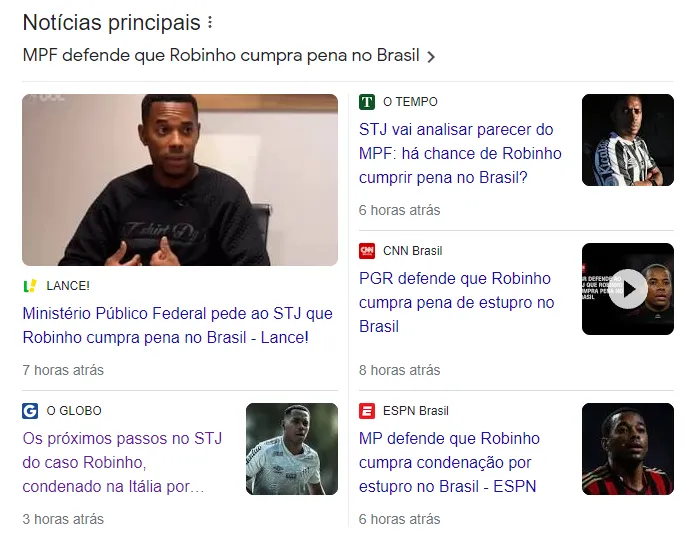Play the CNN Brasil video thumbnail
This screenshot has height=534, width=689.
point(628,289)
